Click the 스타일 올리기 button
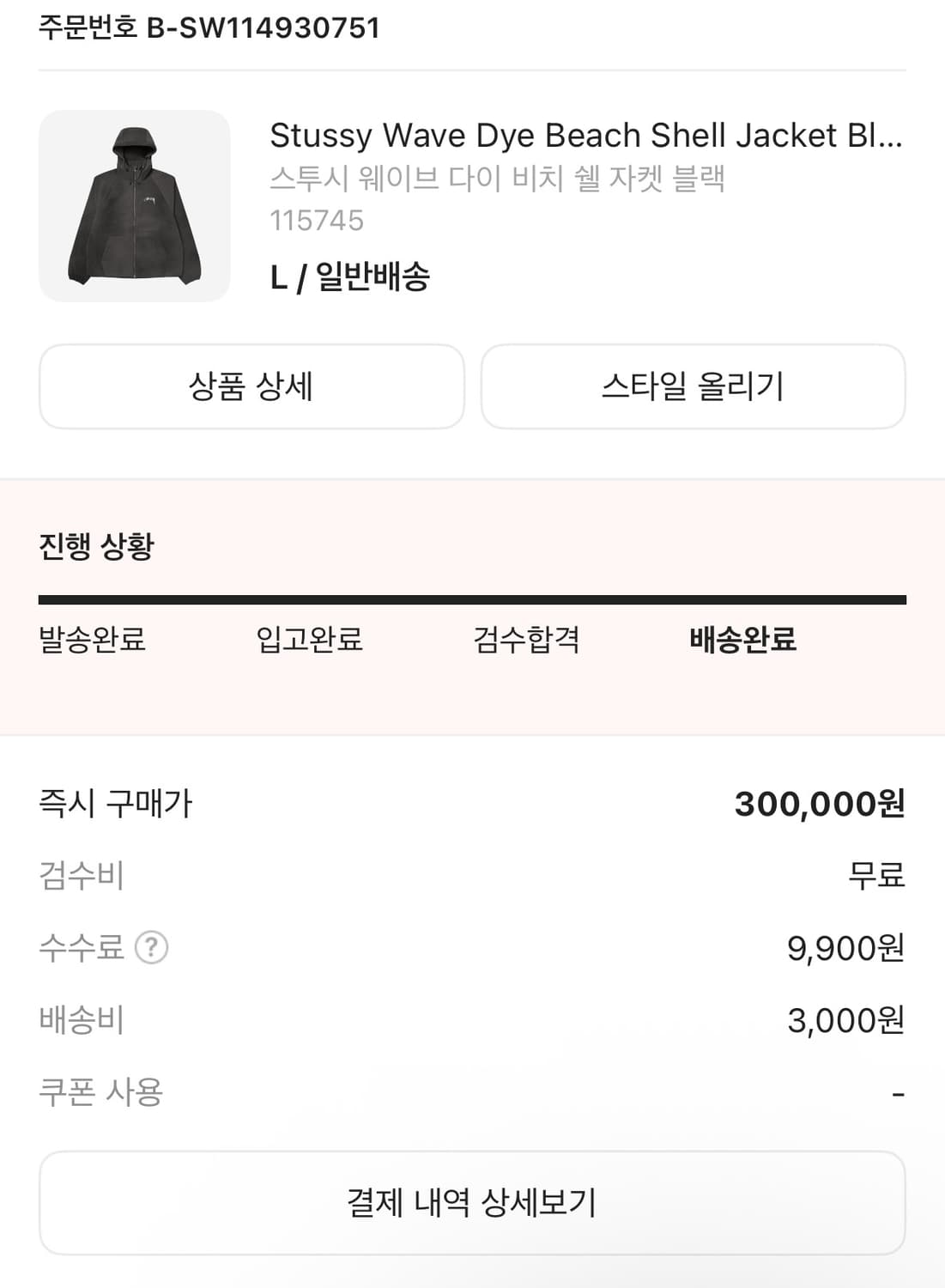945x1288 pixels. point(693,387)
